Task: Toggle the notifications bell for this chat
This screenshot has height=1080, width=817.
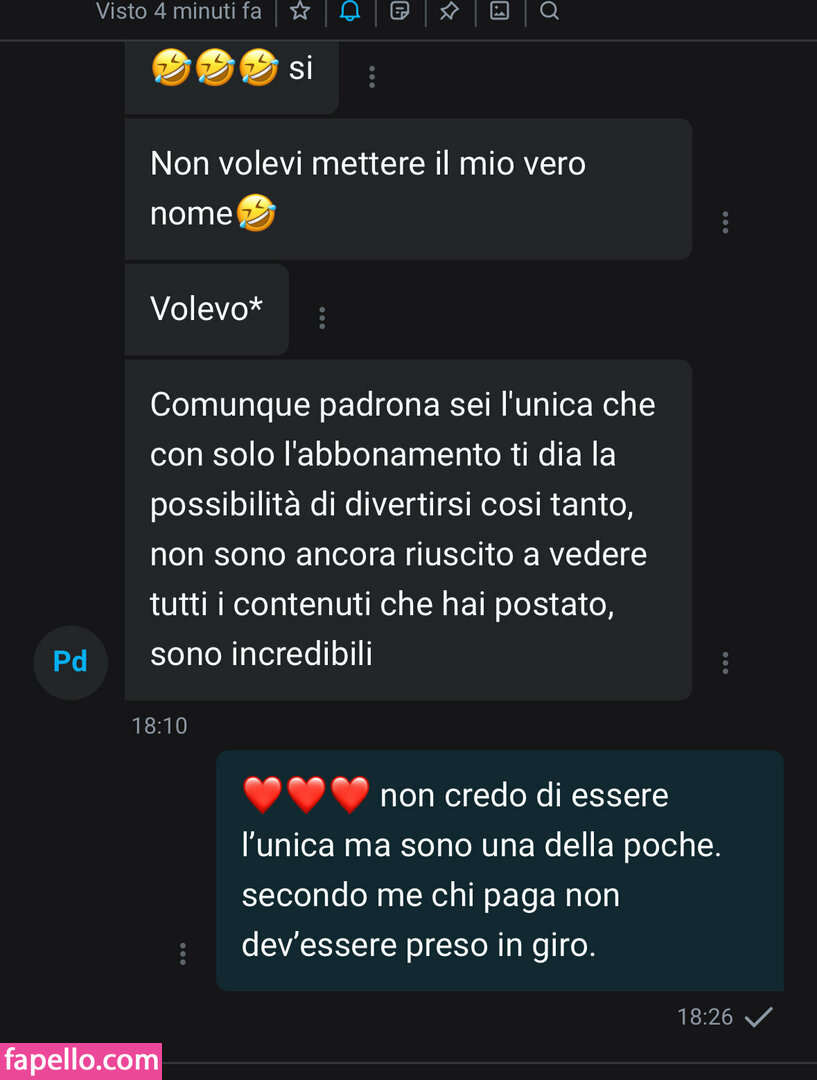Action: [x=350, y=12]
